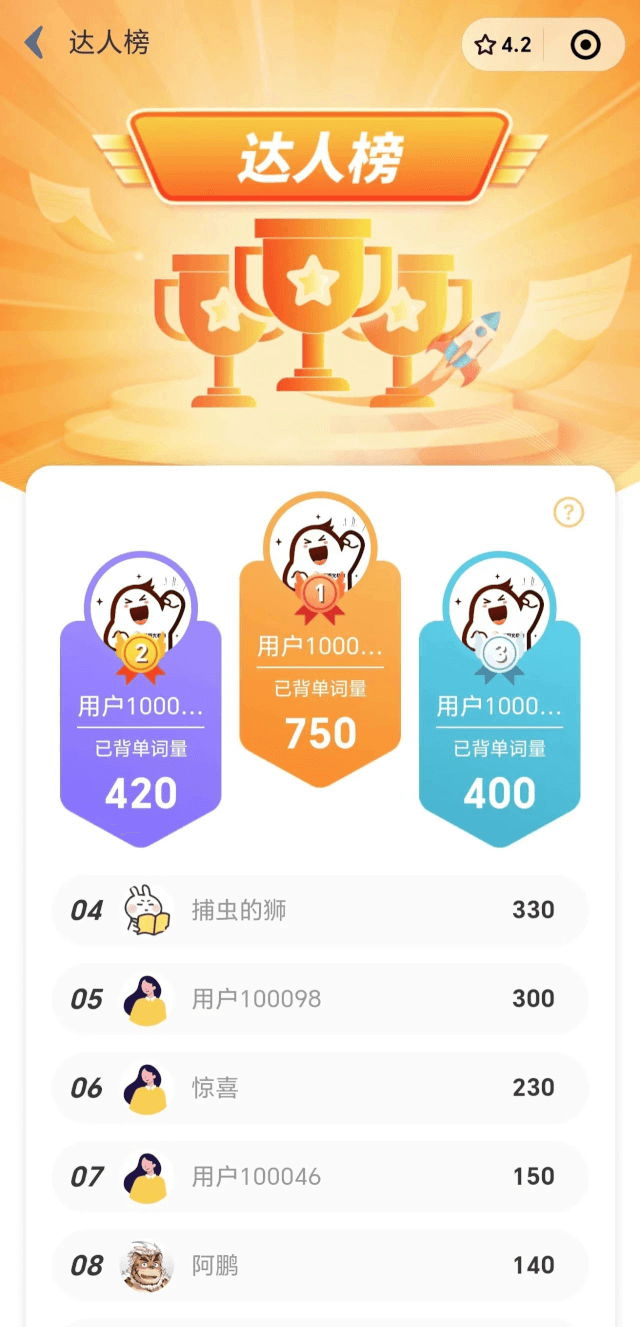Image resolution: width=640 pixels, height=1327 pixels.
Task: Tap the 4.2 star rating button
Action: point(503,45)
